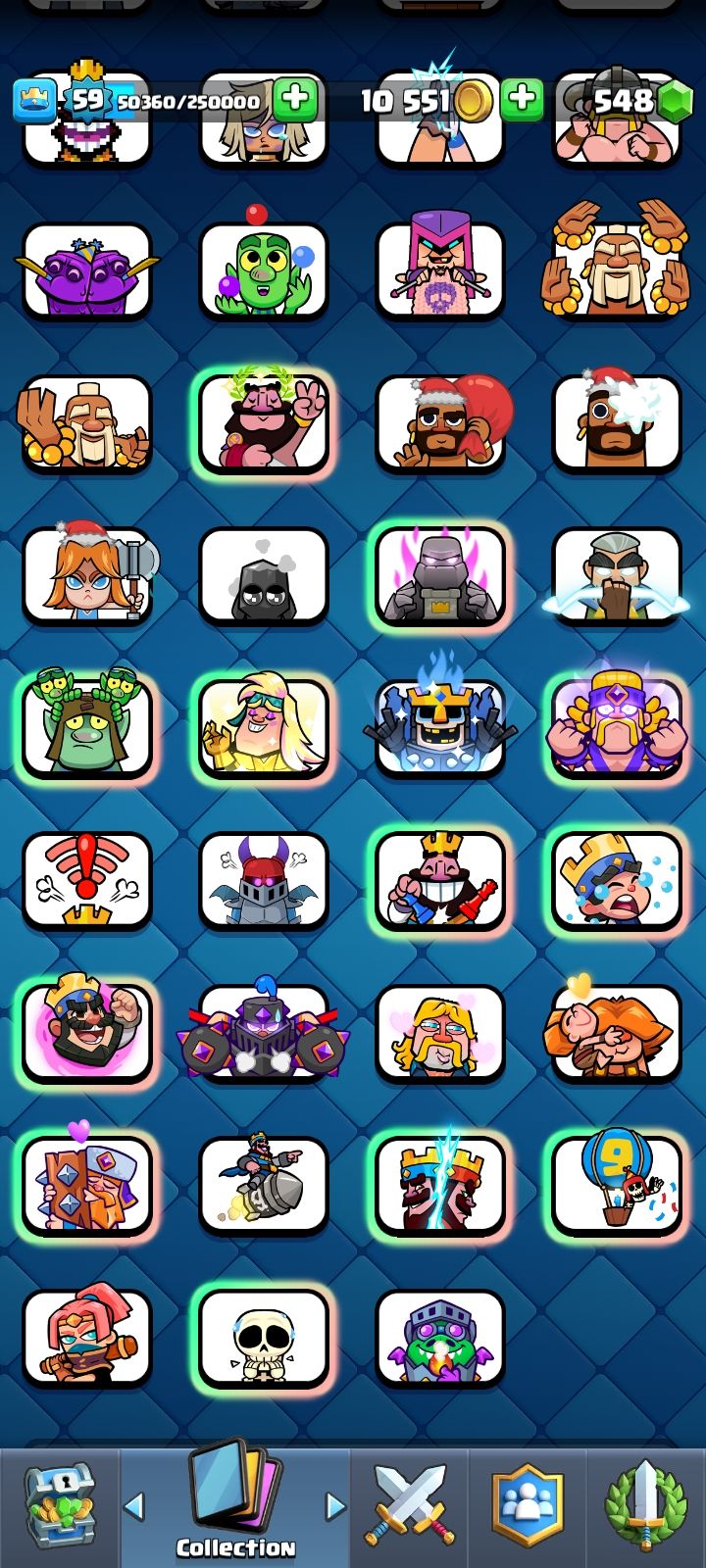Select the hot air balloon number nine emote

tap(616, 1184)
